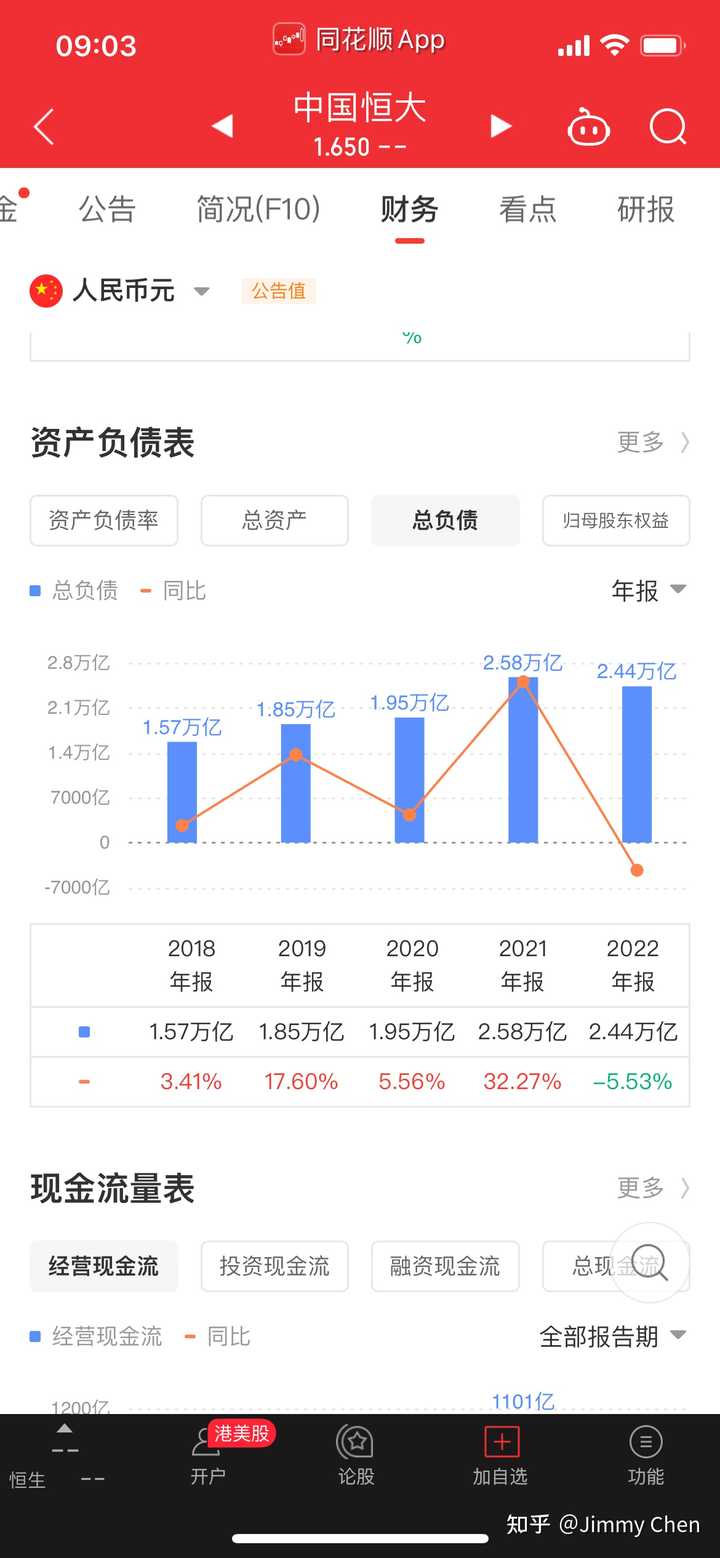720x1558 pixels.
Task: View 更多 for 资产负债表
Action: pos(653,442)
